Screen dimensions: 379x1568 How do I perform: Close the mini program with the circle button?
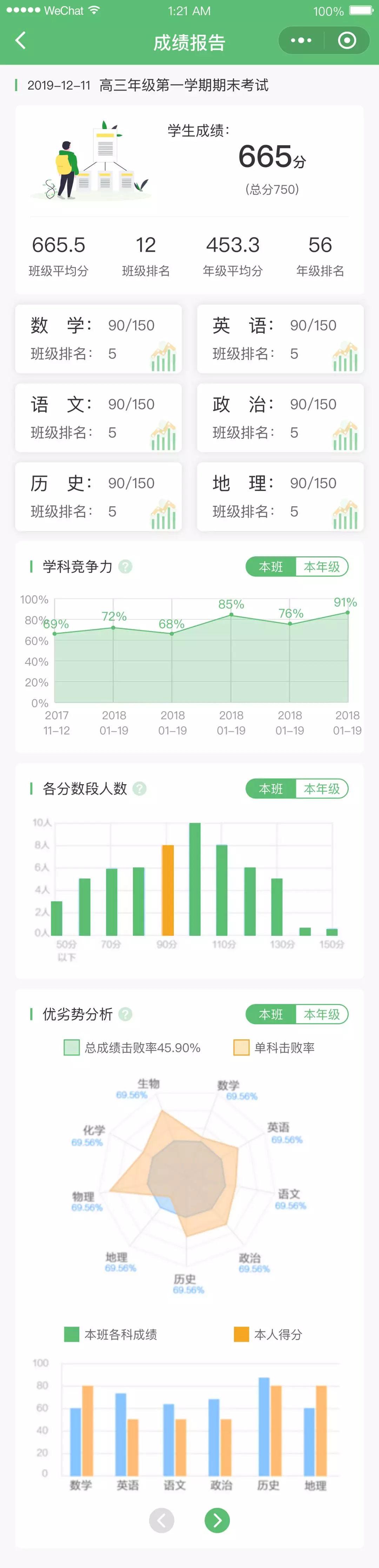point(347,41)
